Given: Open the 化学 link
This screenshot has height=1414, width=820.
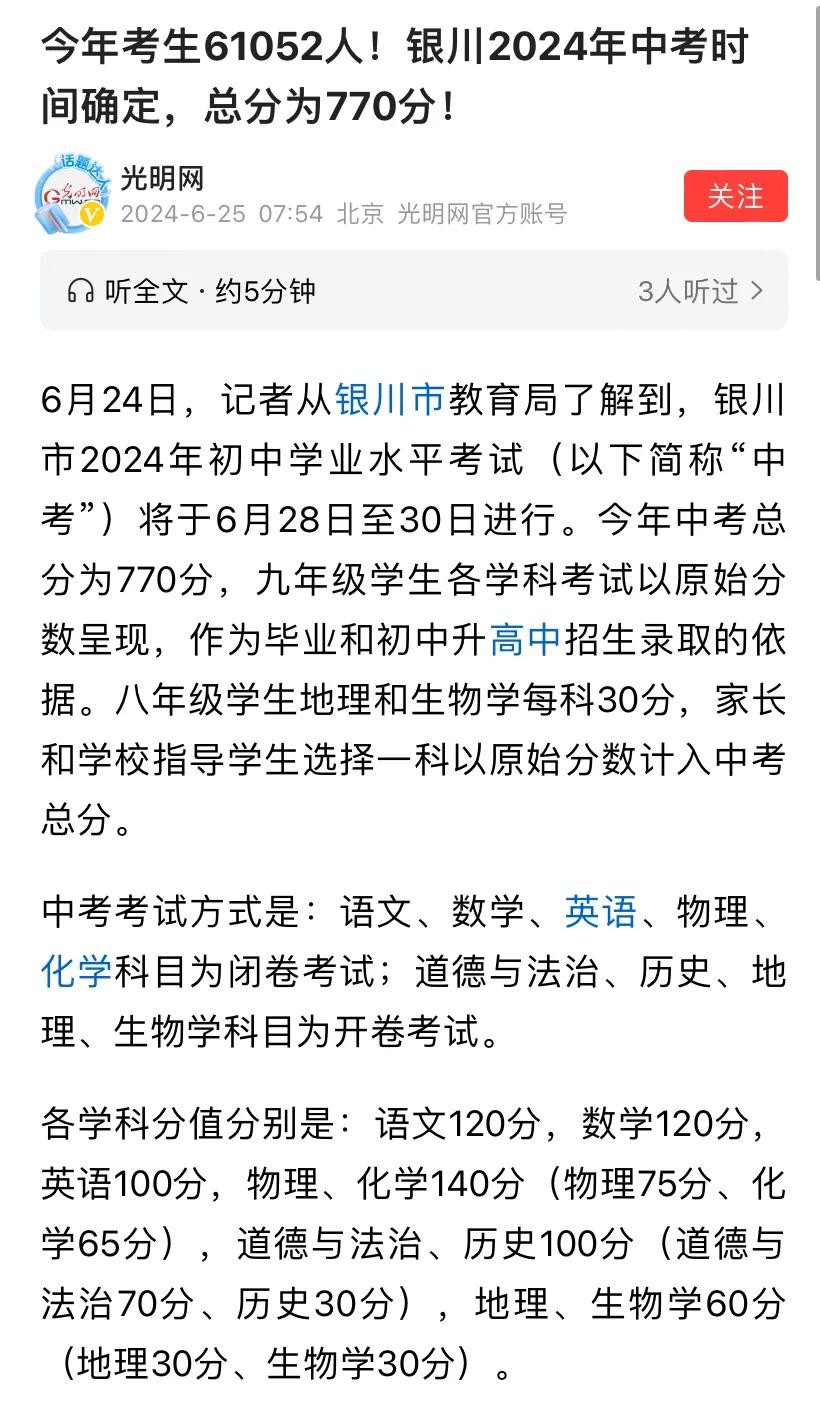Looking at the screenshot, I should pos(77,970).
